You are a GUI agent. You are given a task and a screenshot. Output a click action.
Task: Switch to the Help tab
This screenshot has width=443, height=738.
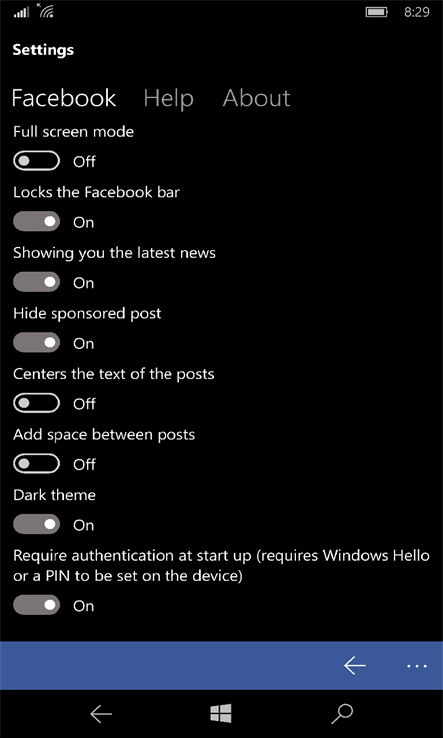click(x=169, y=98)
